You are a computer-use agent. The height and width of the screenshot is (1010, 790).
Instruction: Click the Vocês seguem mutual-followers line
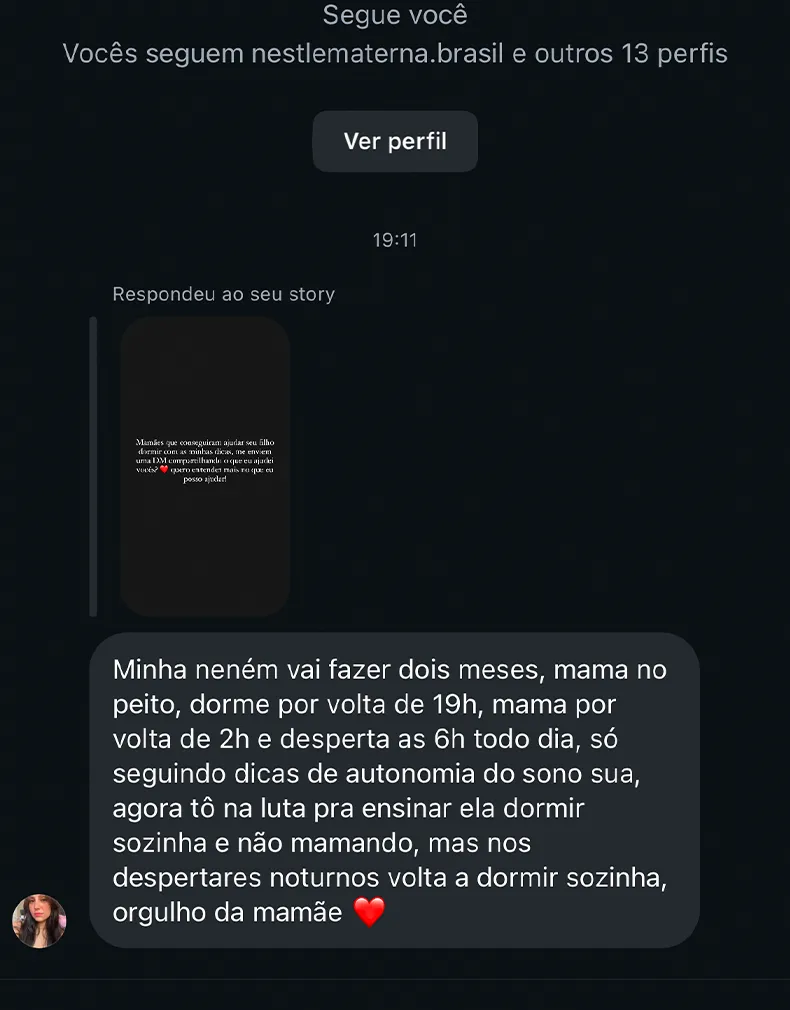(395, 54)
